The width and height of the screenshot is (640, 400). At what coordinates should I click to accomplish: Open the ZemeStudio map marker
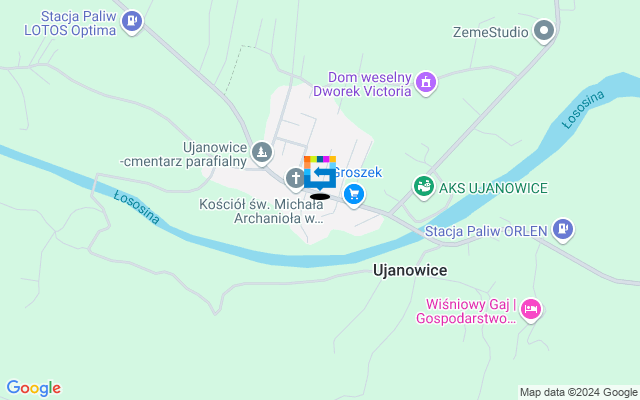tap(544, 31)
